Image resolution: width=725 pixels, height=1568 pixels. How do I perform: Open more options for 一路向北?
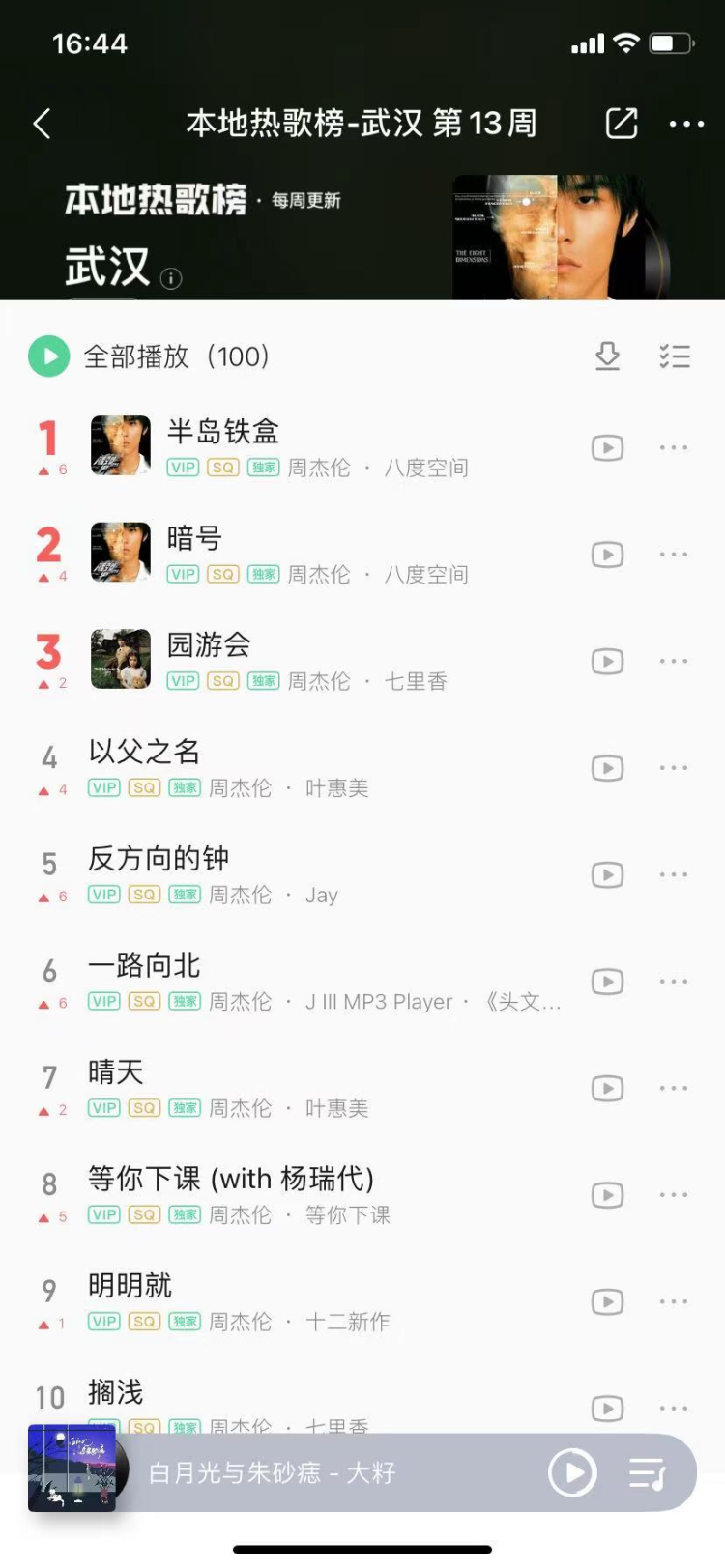tap(673, 982)
